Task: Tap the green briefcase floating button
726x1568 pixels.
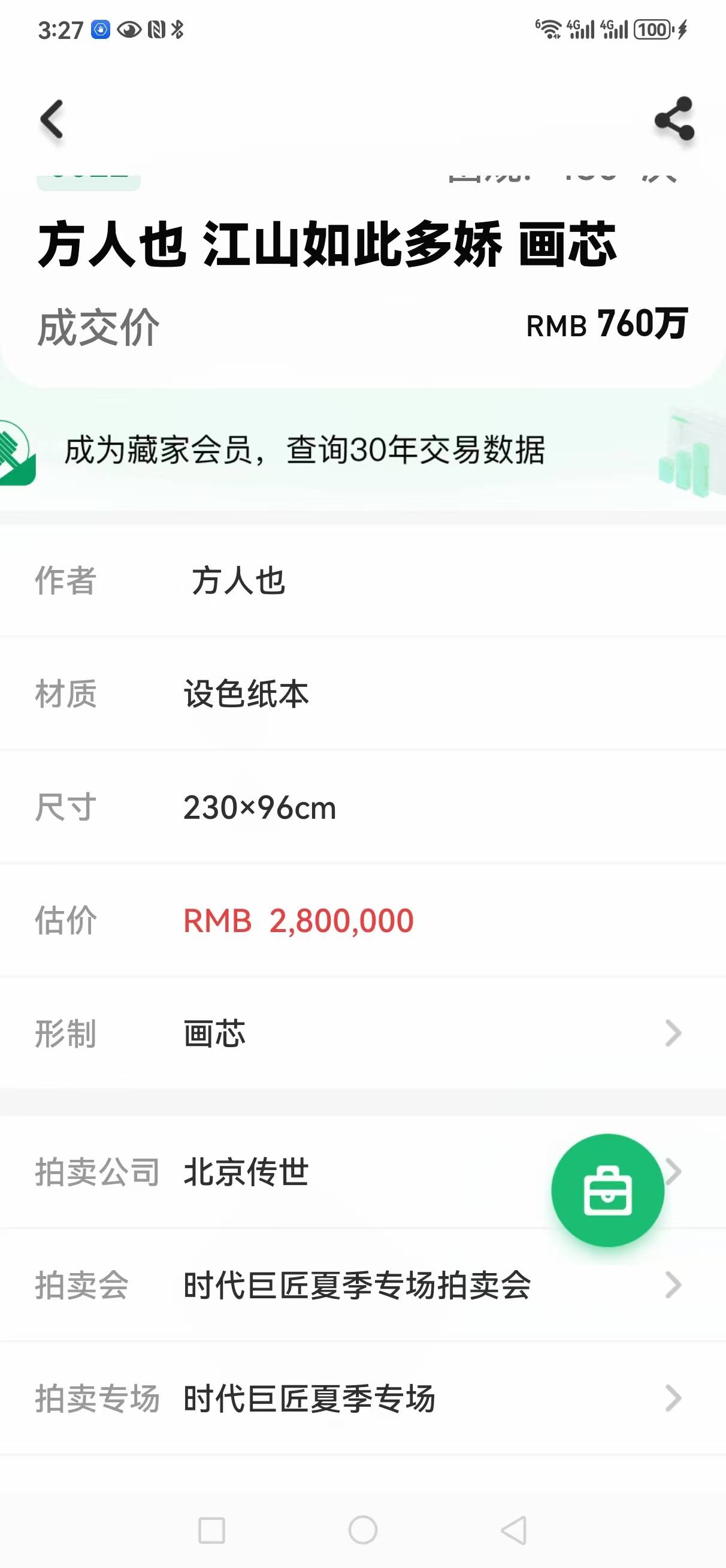Action: pyautogui.click(x=607, y=1190)
